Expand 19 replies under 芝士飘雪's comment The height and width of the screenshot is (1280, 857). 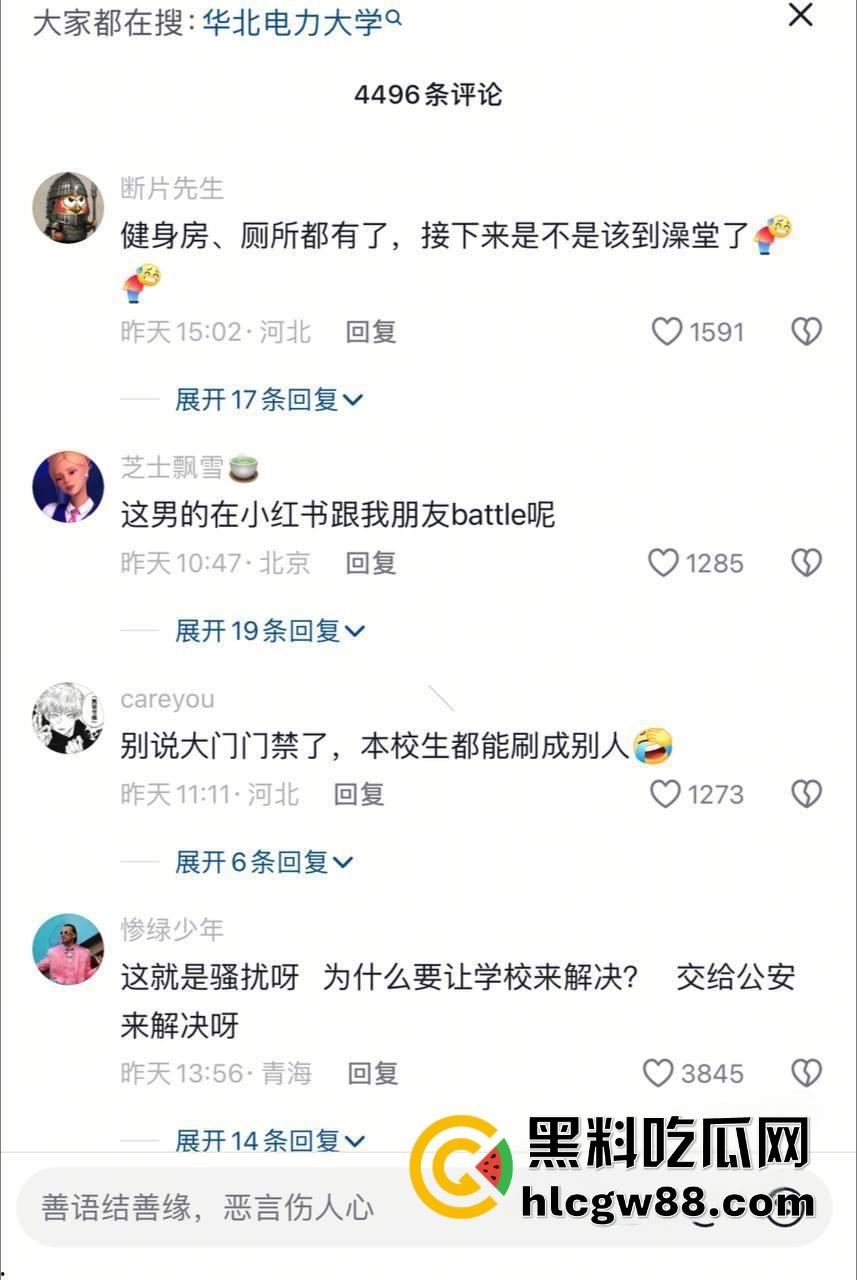pos(265,630)
